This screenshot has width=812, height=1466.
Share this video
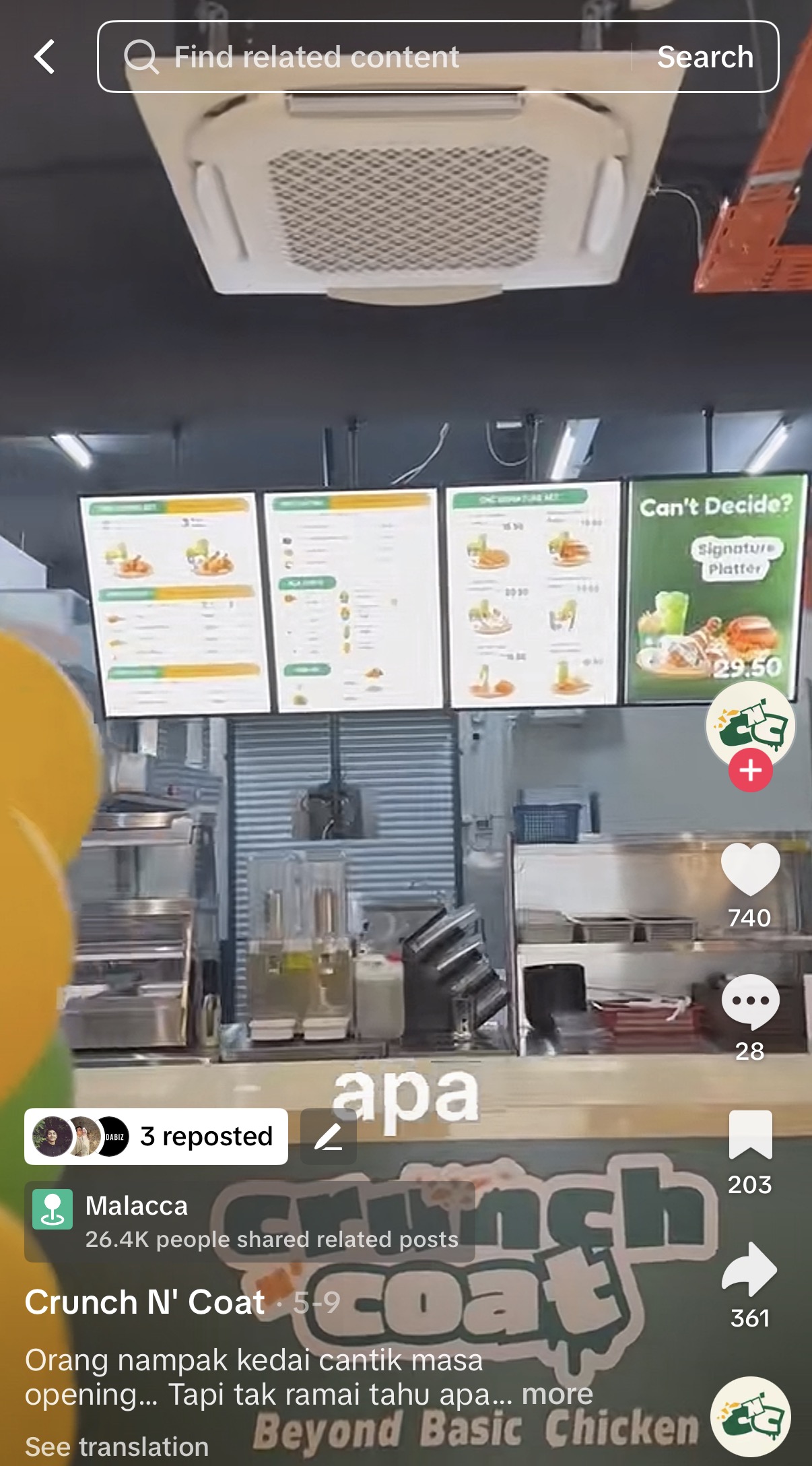click(750, 1269)
